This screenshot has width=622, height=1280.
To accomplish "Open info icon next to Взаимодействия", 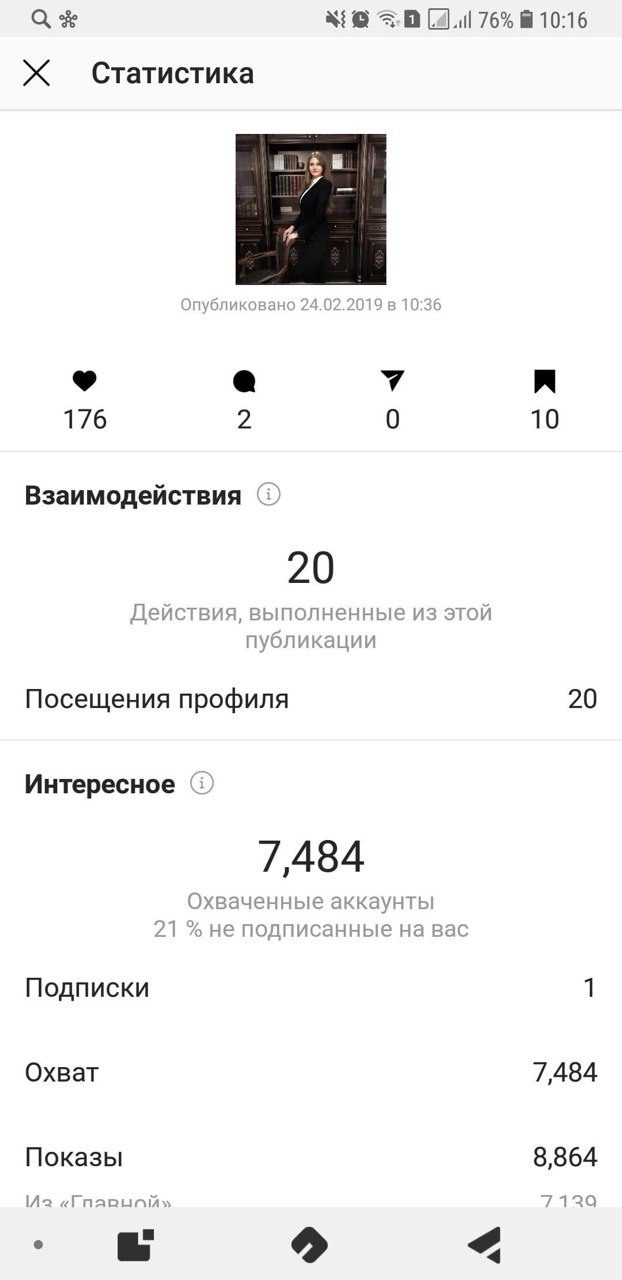I will pyautogui.click(x=268, y=494).
